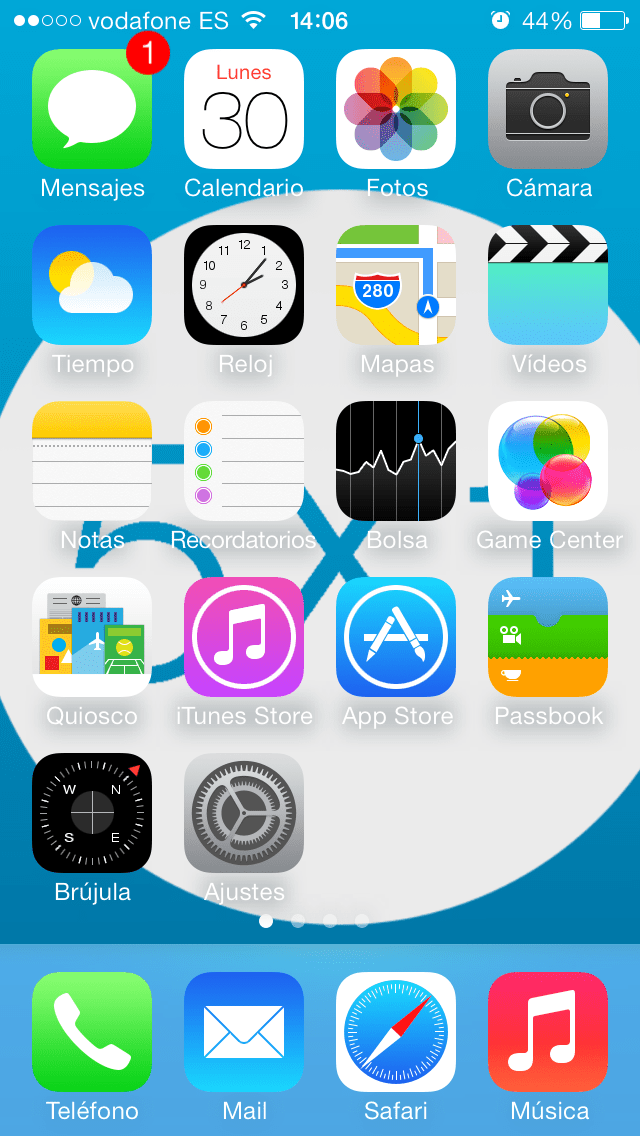Image resolution: width=640 pixels, height=1136 pixels.
Task: Launch Recordatorios
Action: 244,461
